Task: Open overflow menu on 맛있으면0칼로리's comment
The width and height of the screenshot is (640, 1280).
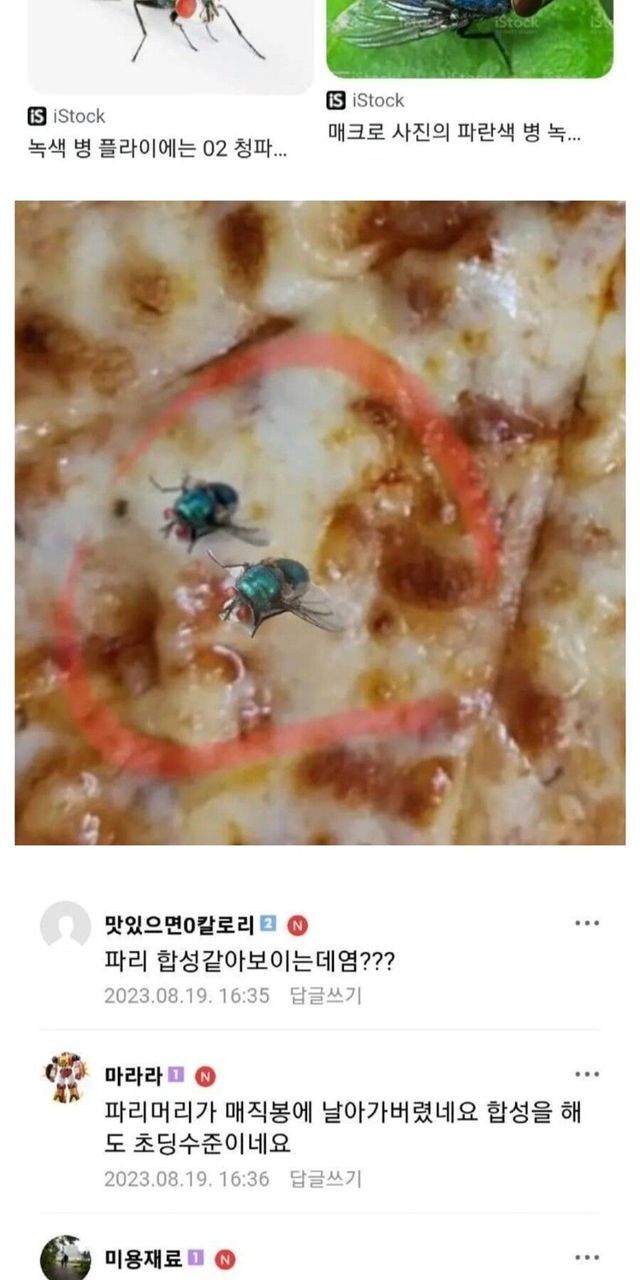Action: point(587,923)
